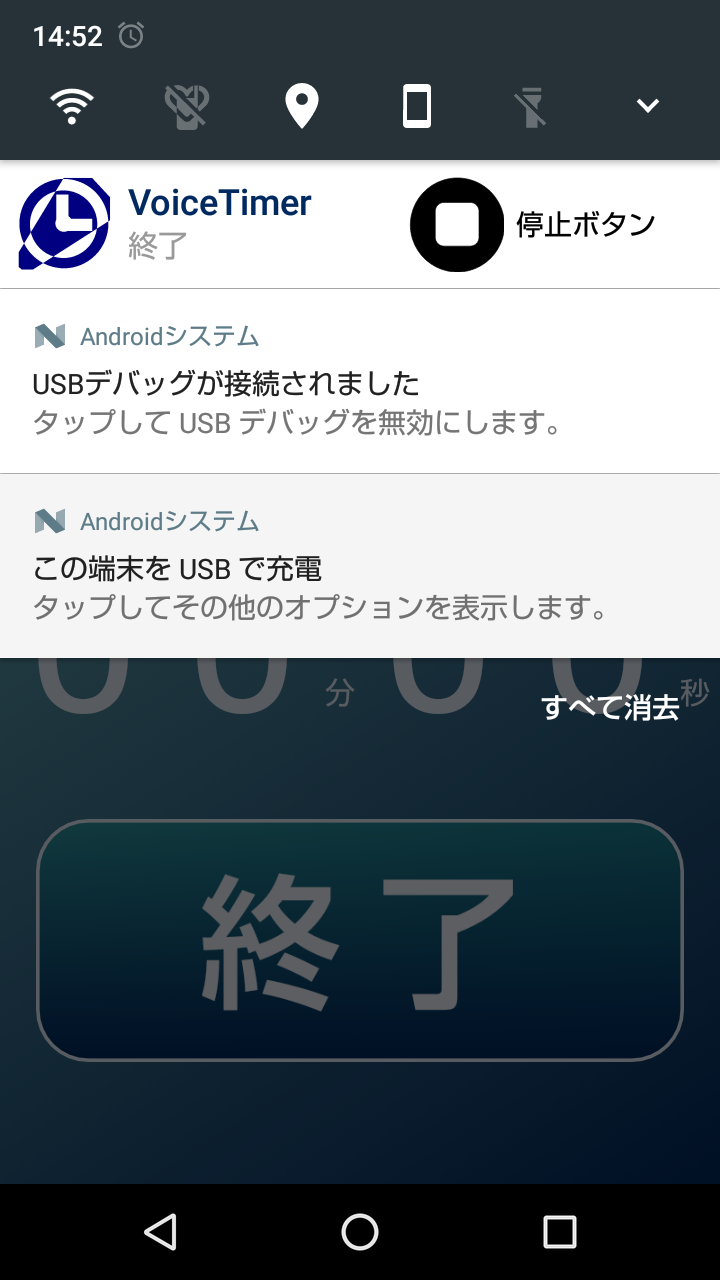Tap the 停止ボタン stop button in VoiceTimer notification
Screen dimensions: 720x1280
coord(532,224)
